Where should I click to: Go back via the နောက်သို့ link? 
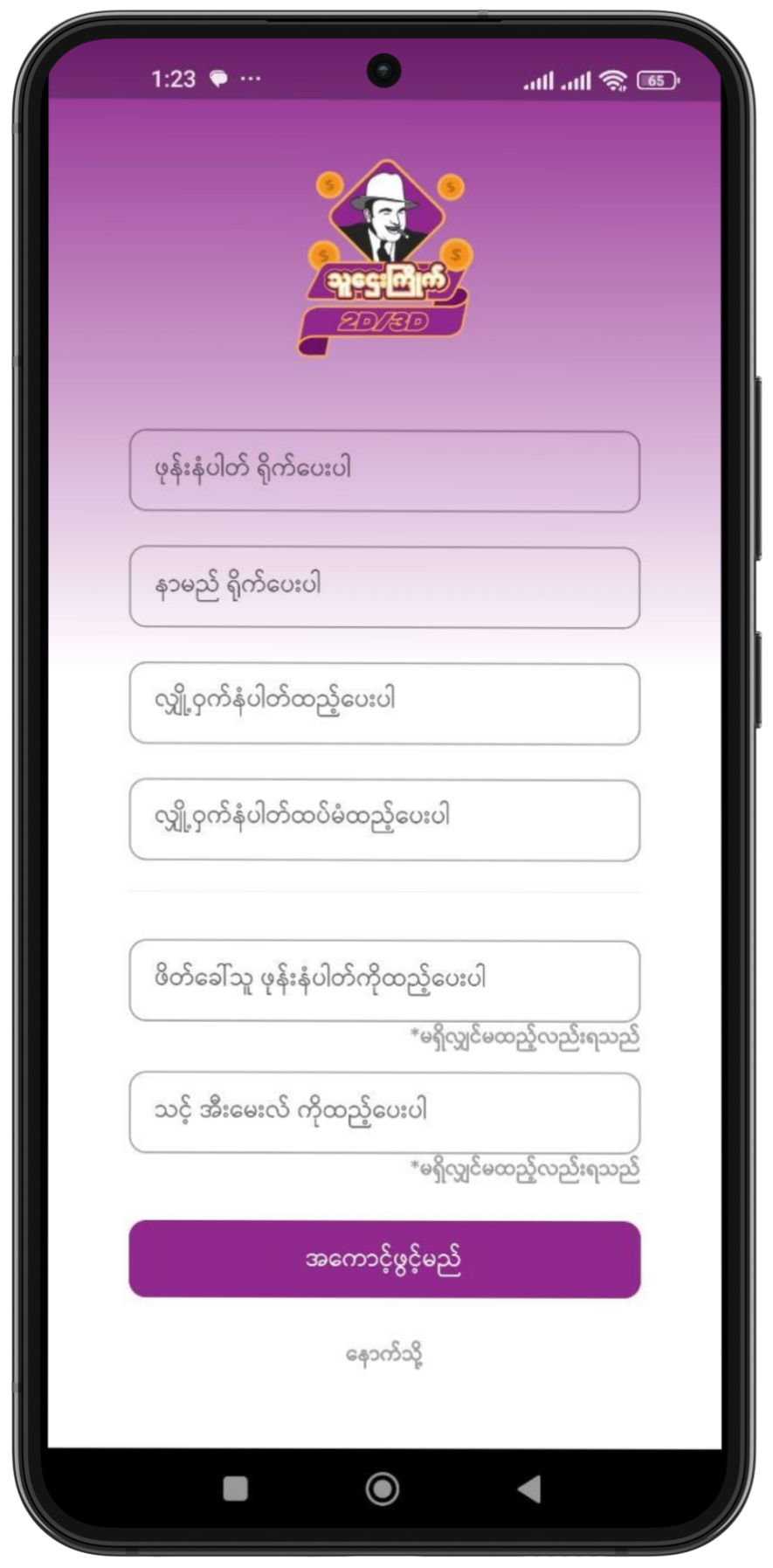click(384, 1355)
